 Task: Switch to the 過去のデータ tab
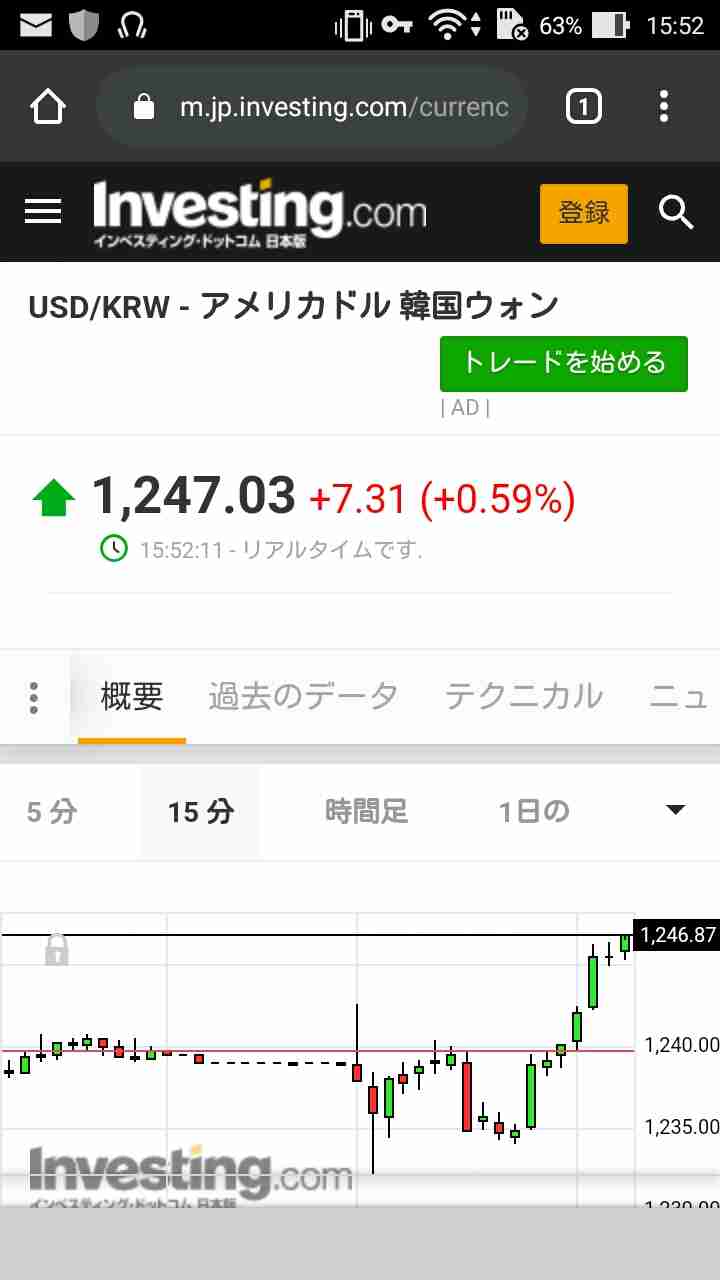(x=303, y=697)
